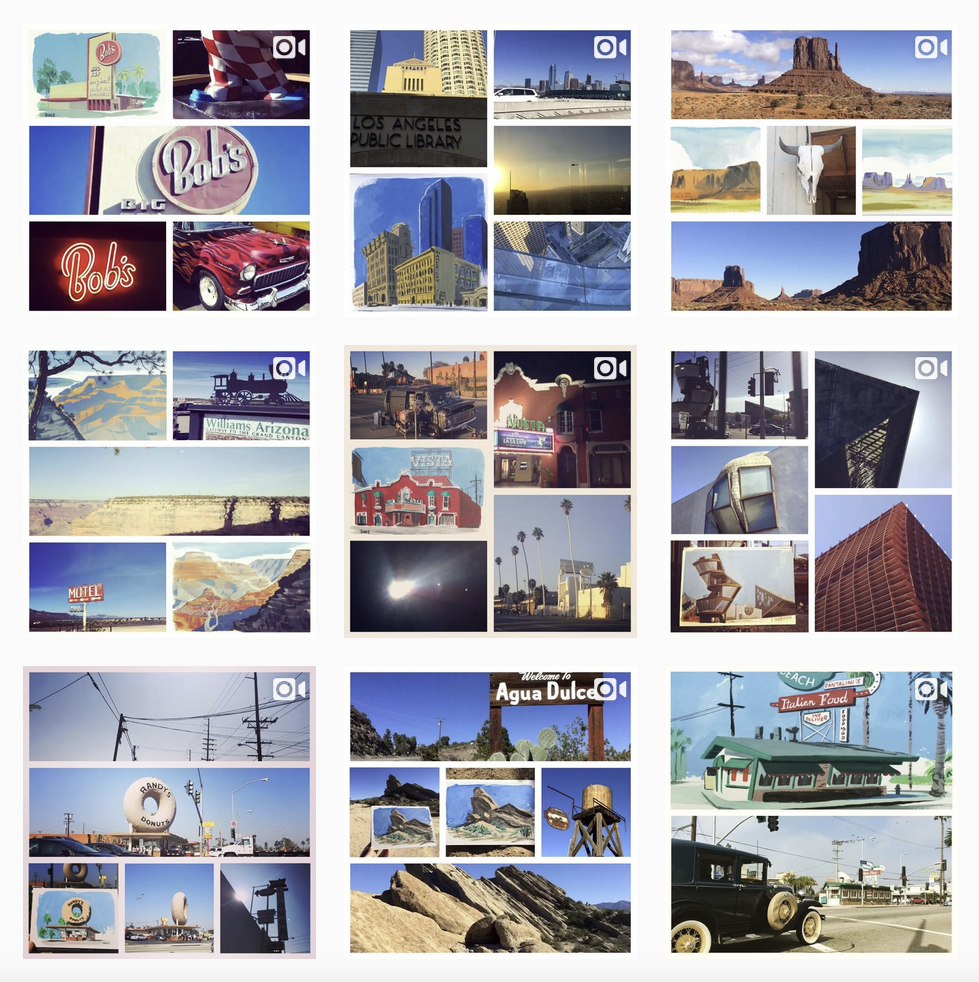979x982 pixels.
Task: Open the Agua Dulce rocks video post
Action: click(x=490, y=812)
